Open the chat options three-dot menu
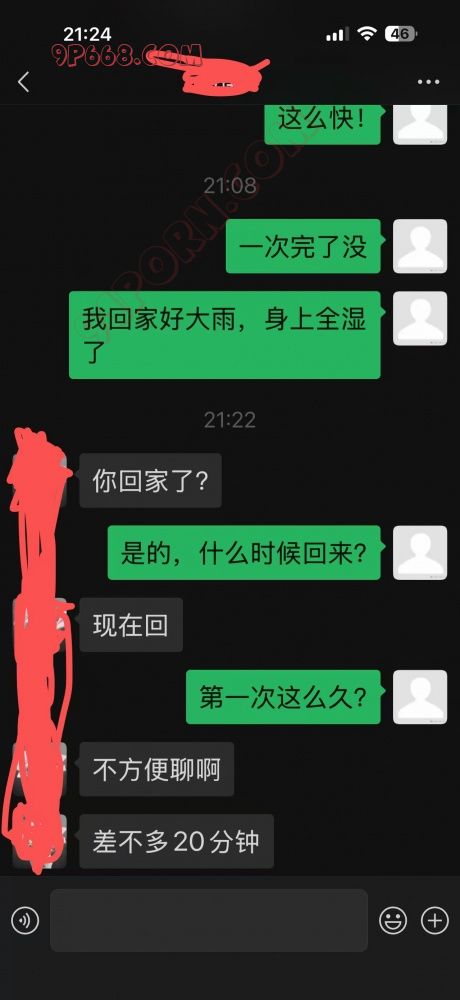The image size is (460, 1000). [x=428, y=82]
